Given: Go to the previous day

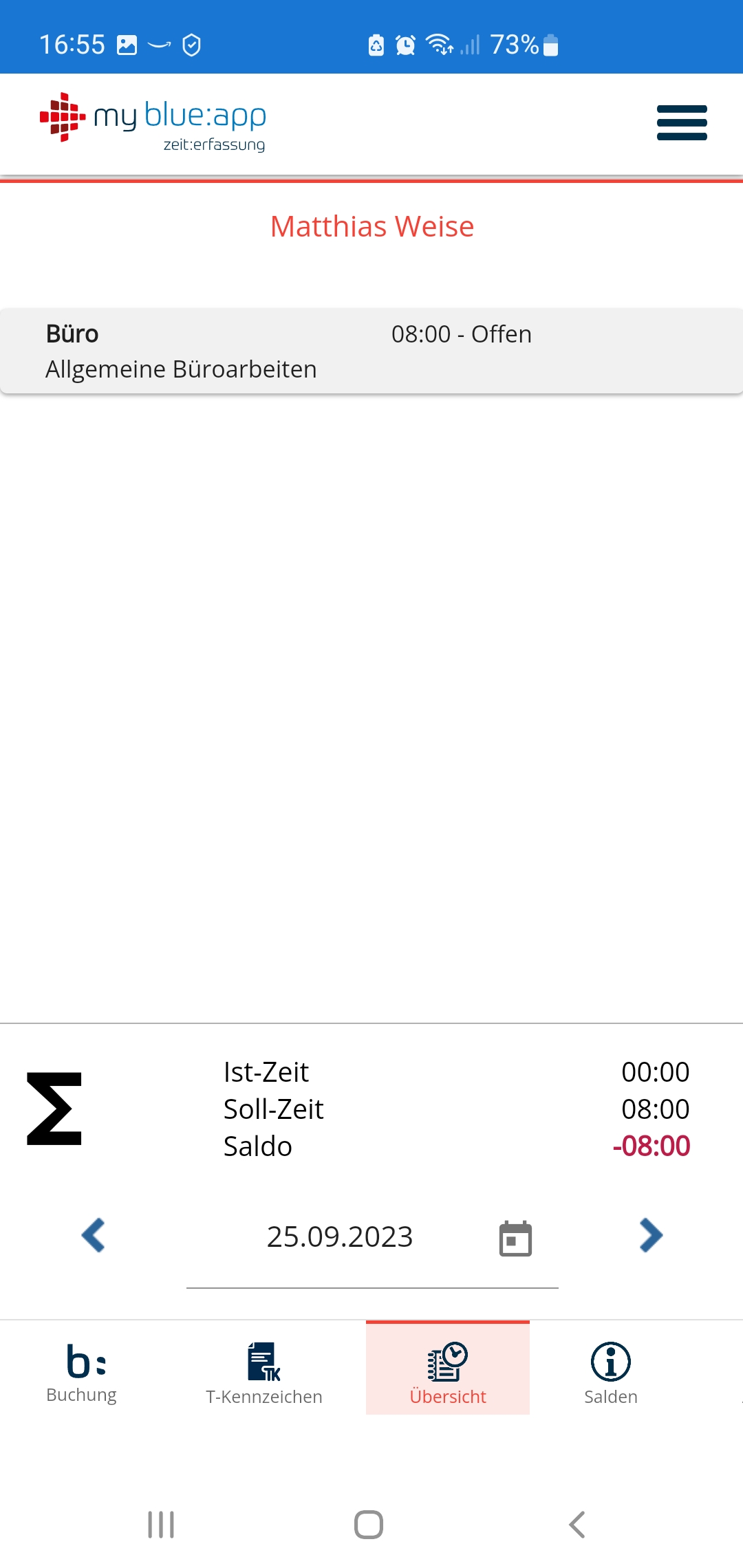Looking at the screenshot, I should tap(94, 1236).
